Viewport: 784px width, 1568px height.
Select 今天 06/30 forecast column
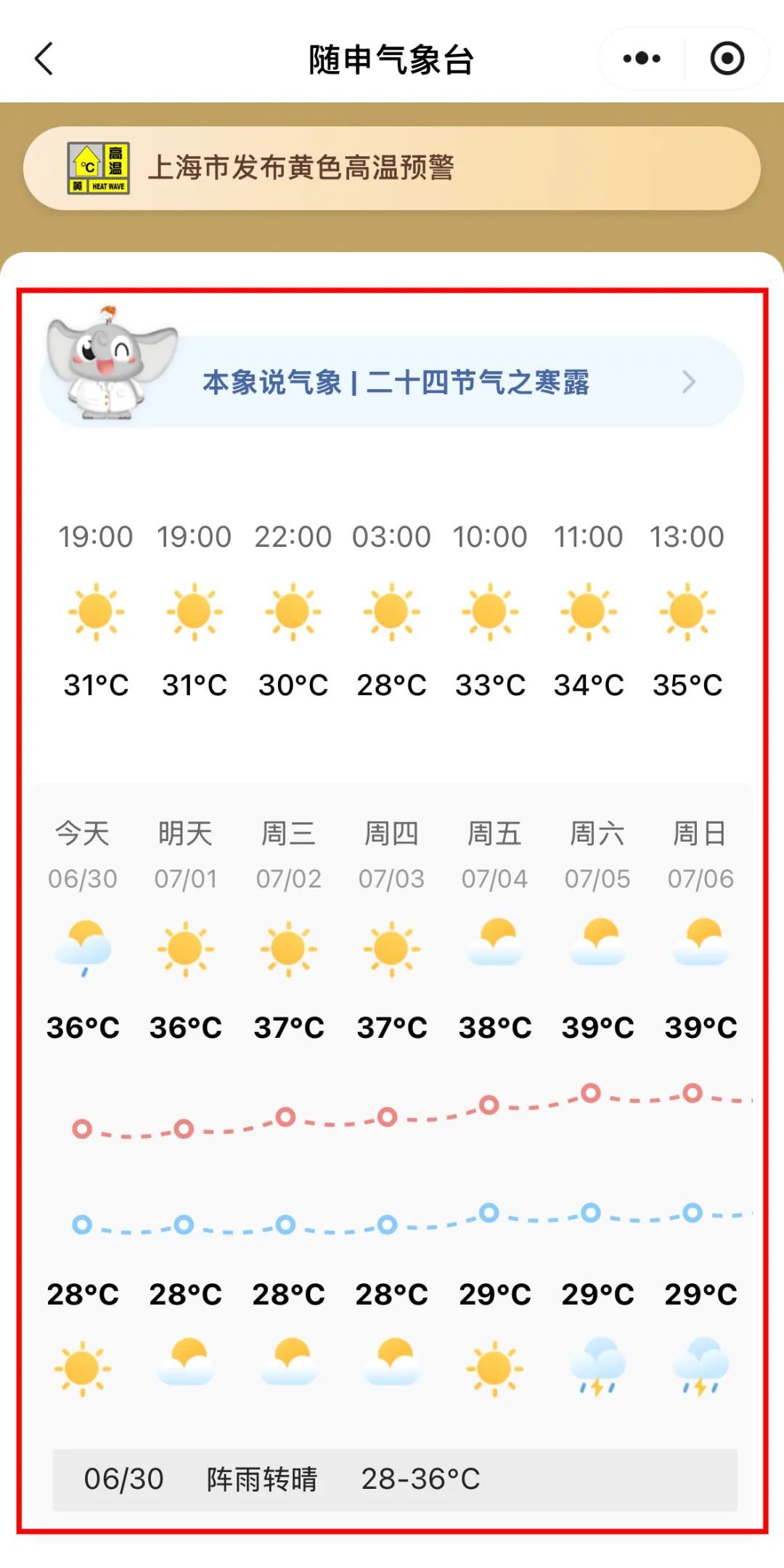click(83, 856)
